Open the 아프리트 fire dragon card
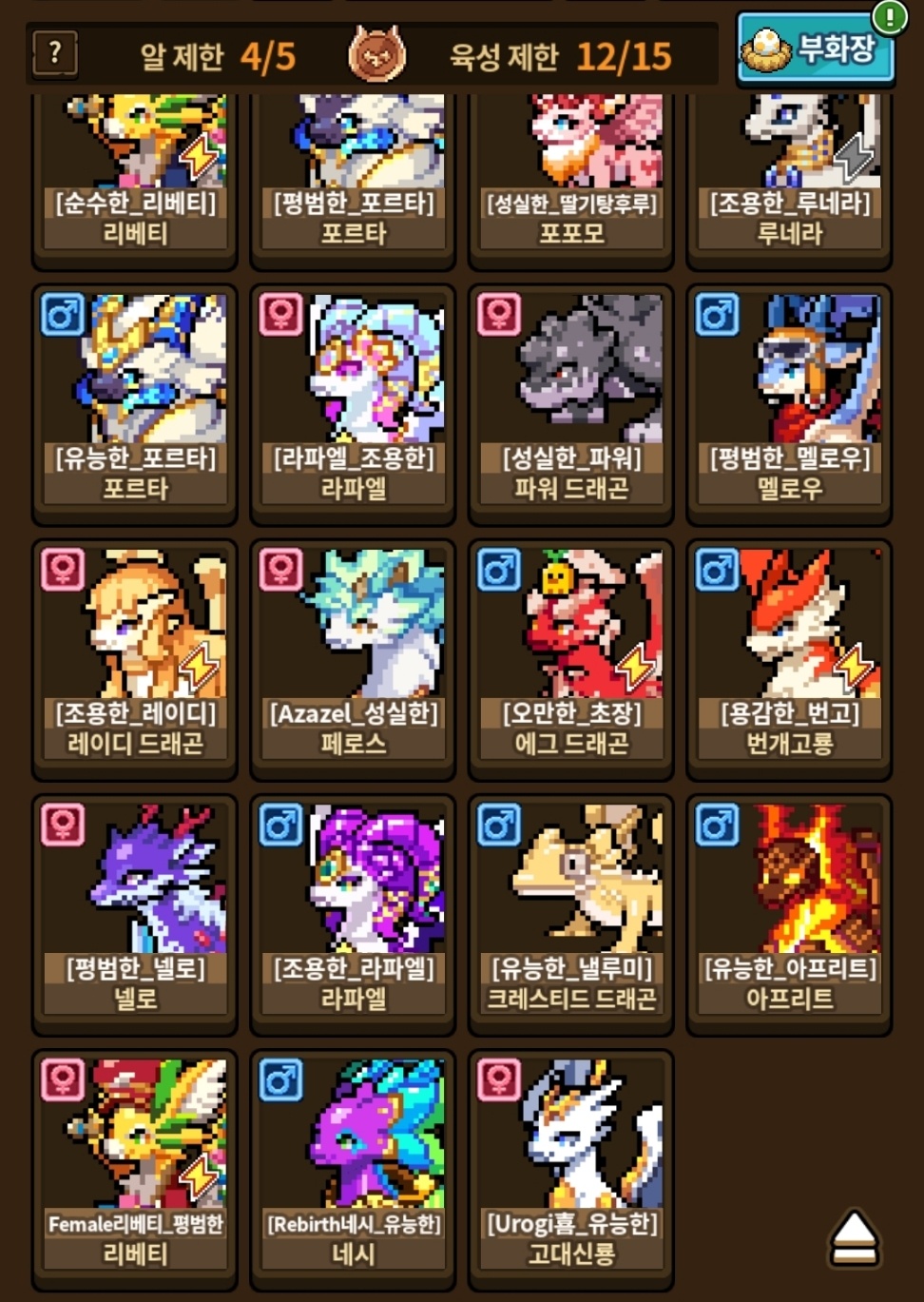Screen dimensions: 924x1302 (789, 914)
